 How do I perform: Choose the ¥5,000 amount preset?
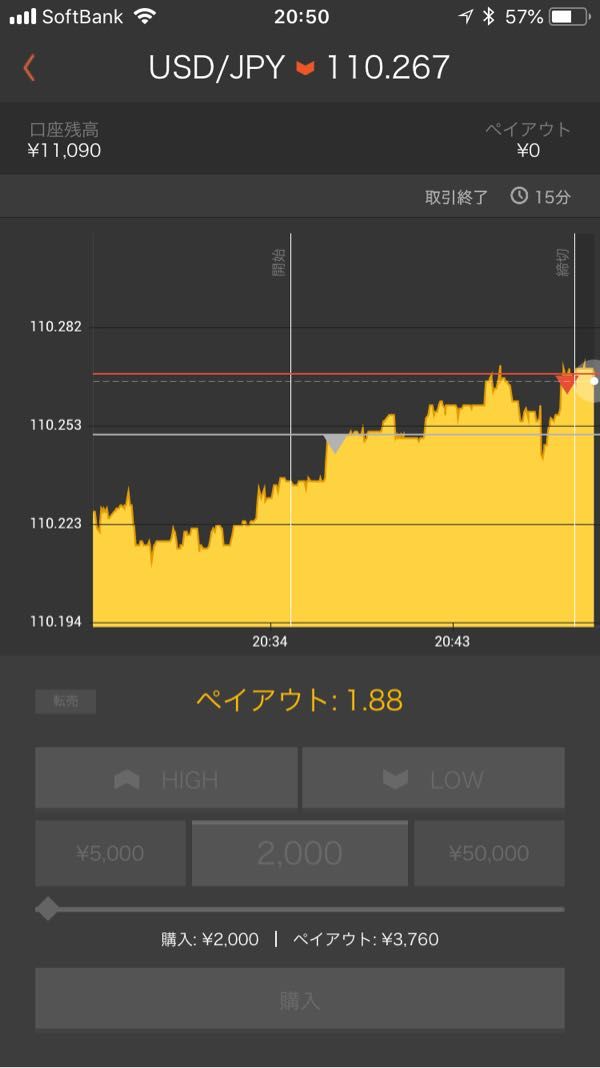coord(110,853)
